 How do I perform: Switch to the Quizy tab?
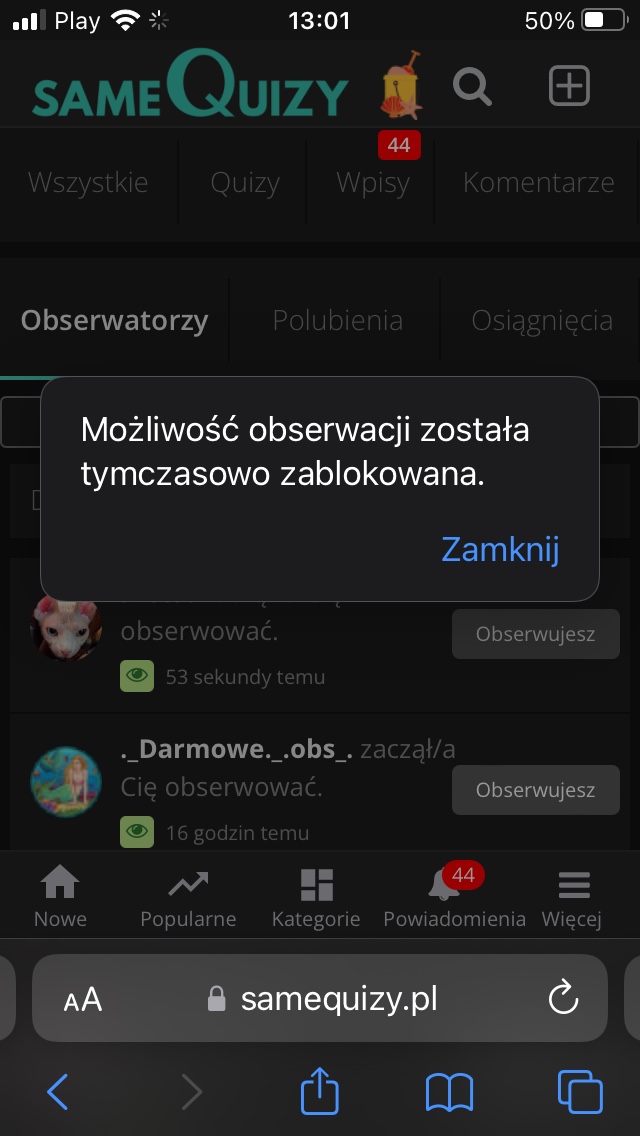[245, 182]
